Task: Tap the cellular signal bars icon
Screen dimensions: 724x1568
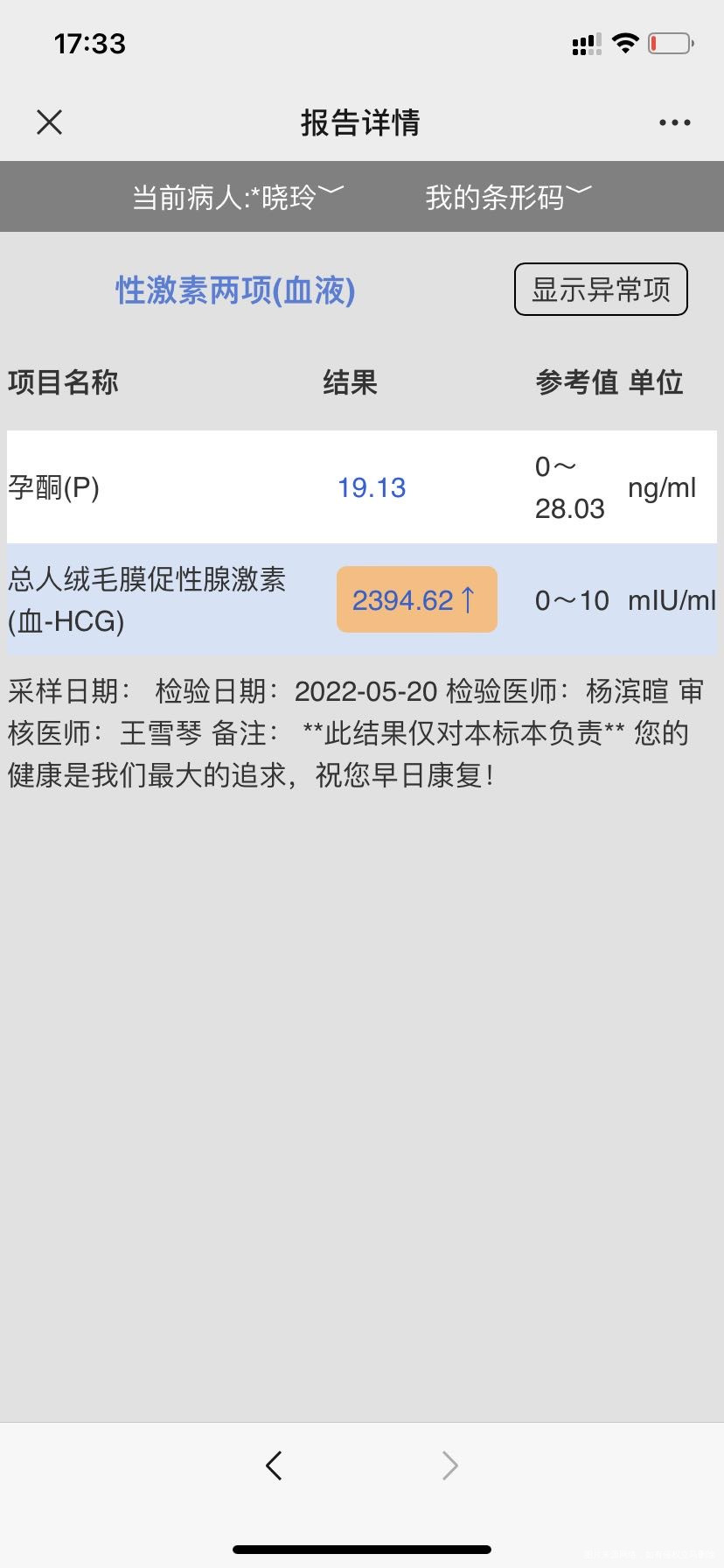Action: (x=584, y=44)
